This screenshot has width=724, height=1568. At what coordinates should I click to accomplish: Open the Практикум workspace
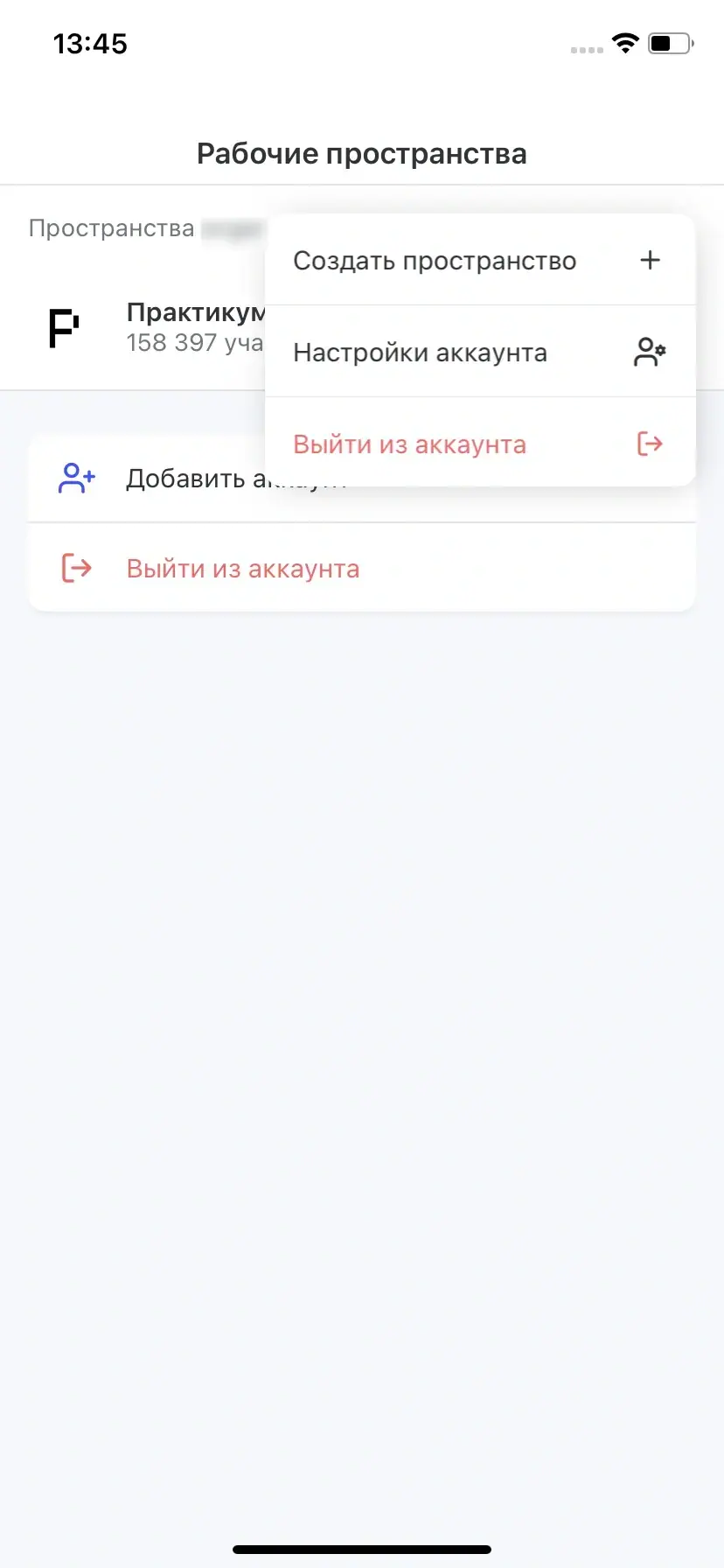click(x=149, y=328)
